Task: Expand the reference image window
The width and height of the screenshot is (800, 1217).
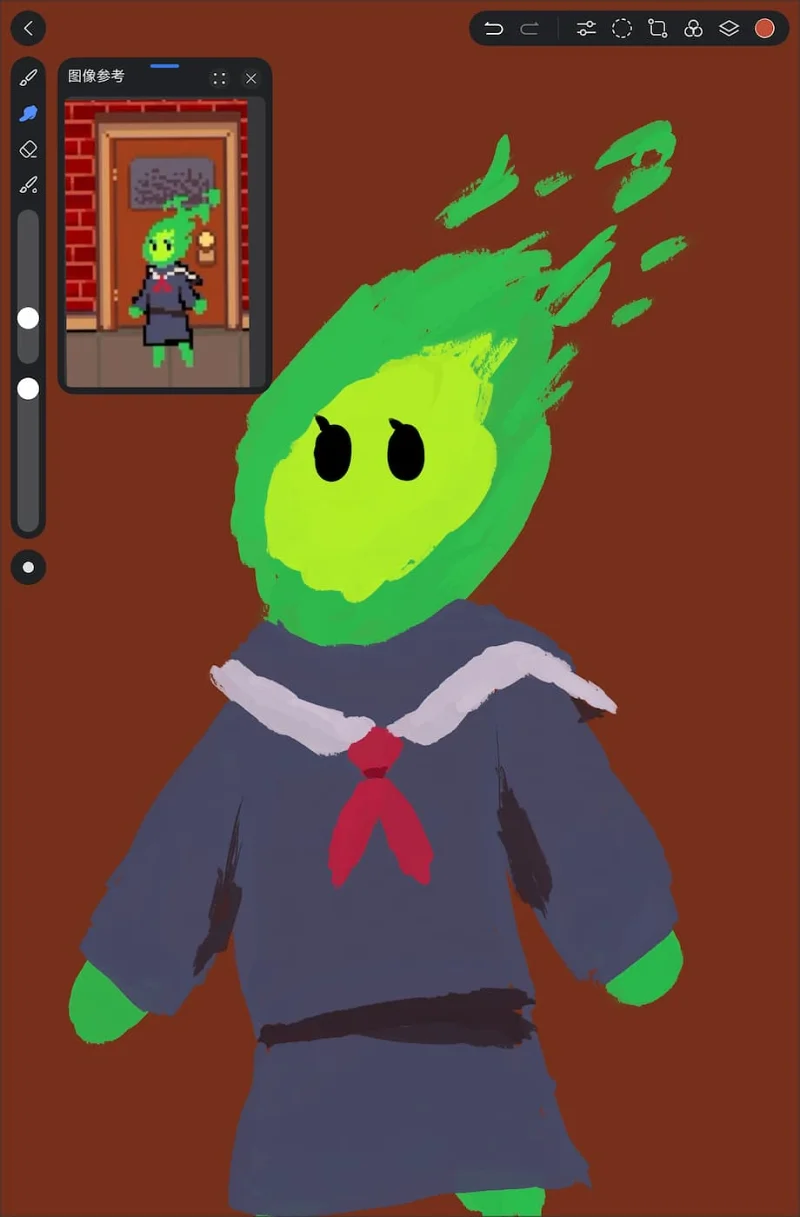Action: click(219, 78)
